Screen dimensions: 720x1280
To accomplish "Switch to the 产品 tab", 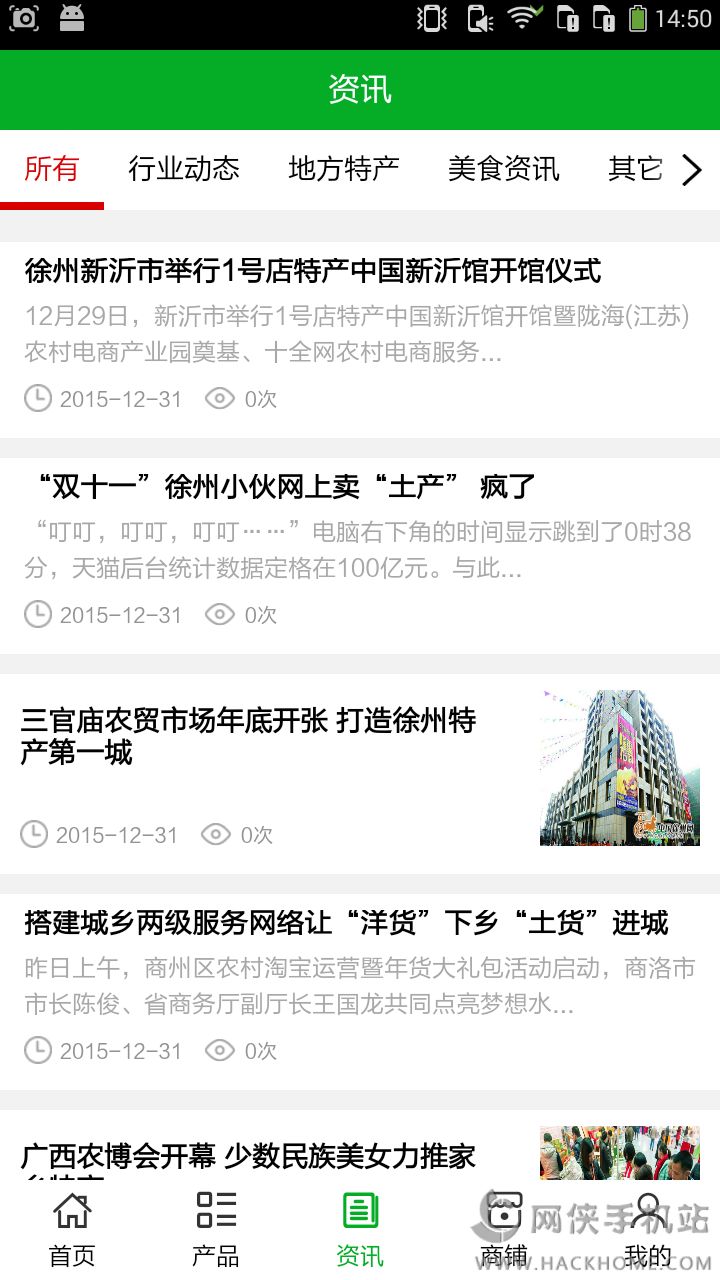I will coord(216,1228).
